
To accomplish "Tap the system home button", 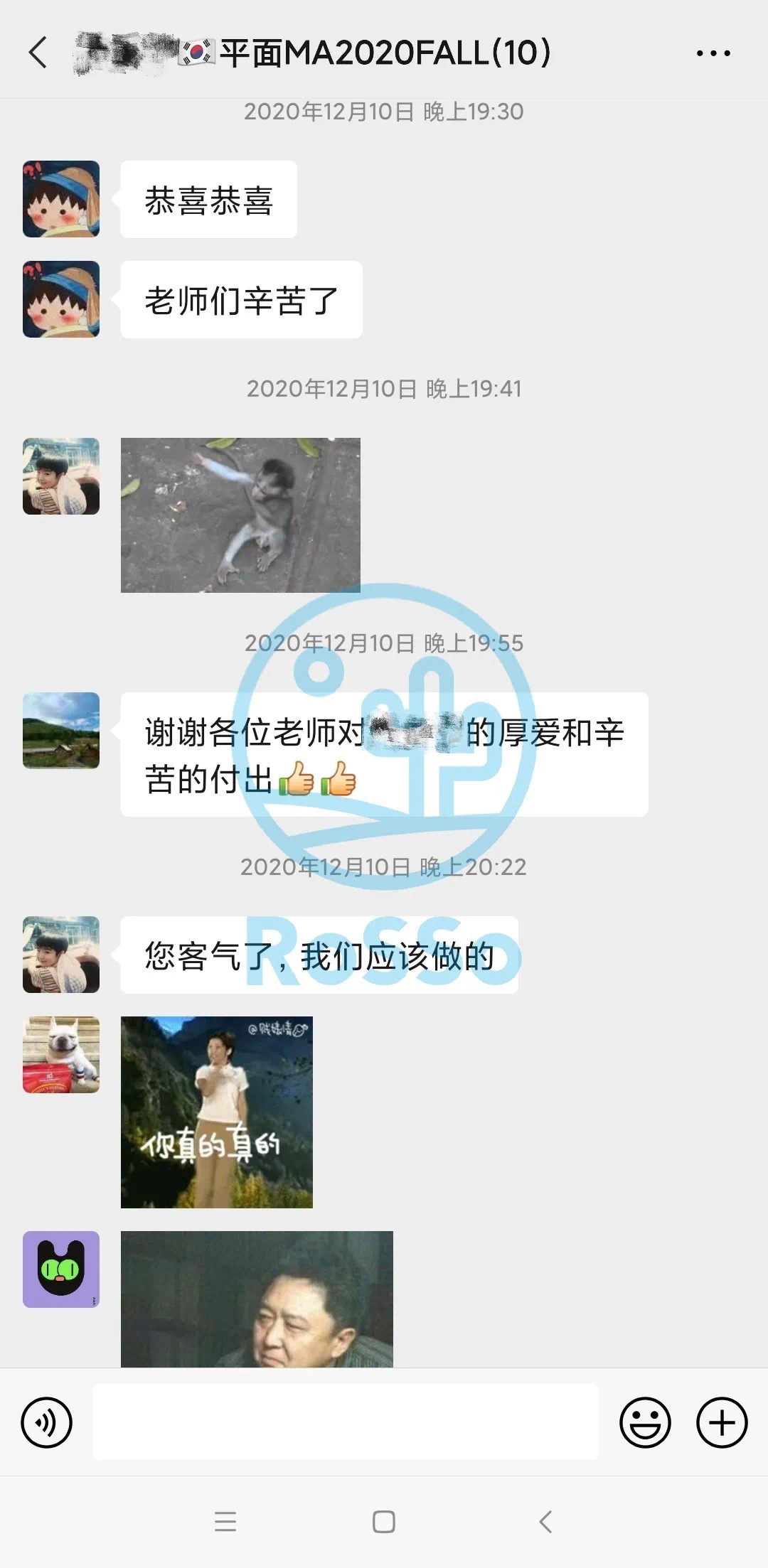I will pyautogui.click(x=384, y=1521).
